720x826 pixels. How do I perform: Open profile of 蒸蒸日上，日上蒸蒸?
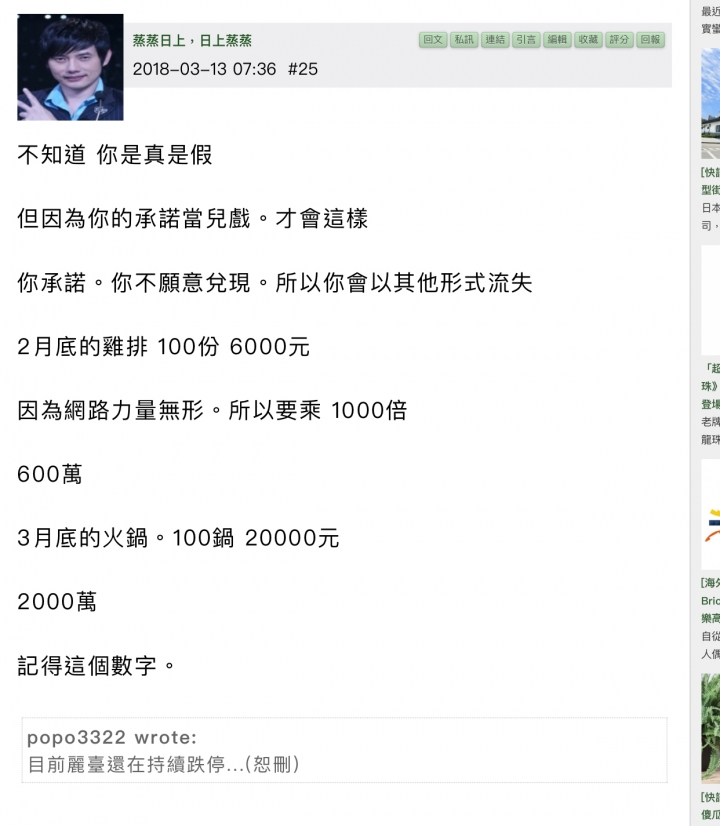[192, 41]
